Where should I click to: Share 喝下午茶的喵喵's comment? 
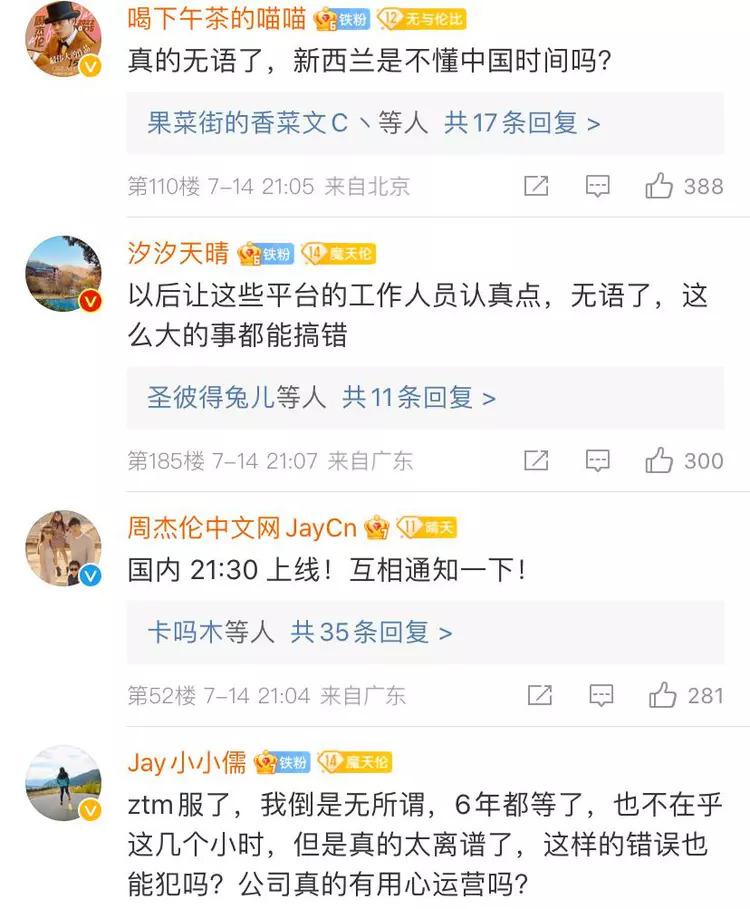click(537, 186)
